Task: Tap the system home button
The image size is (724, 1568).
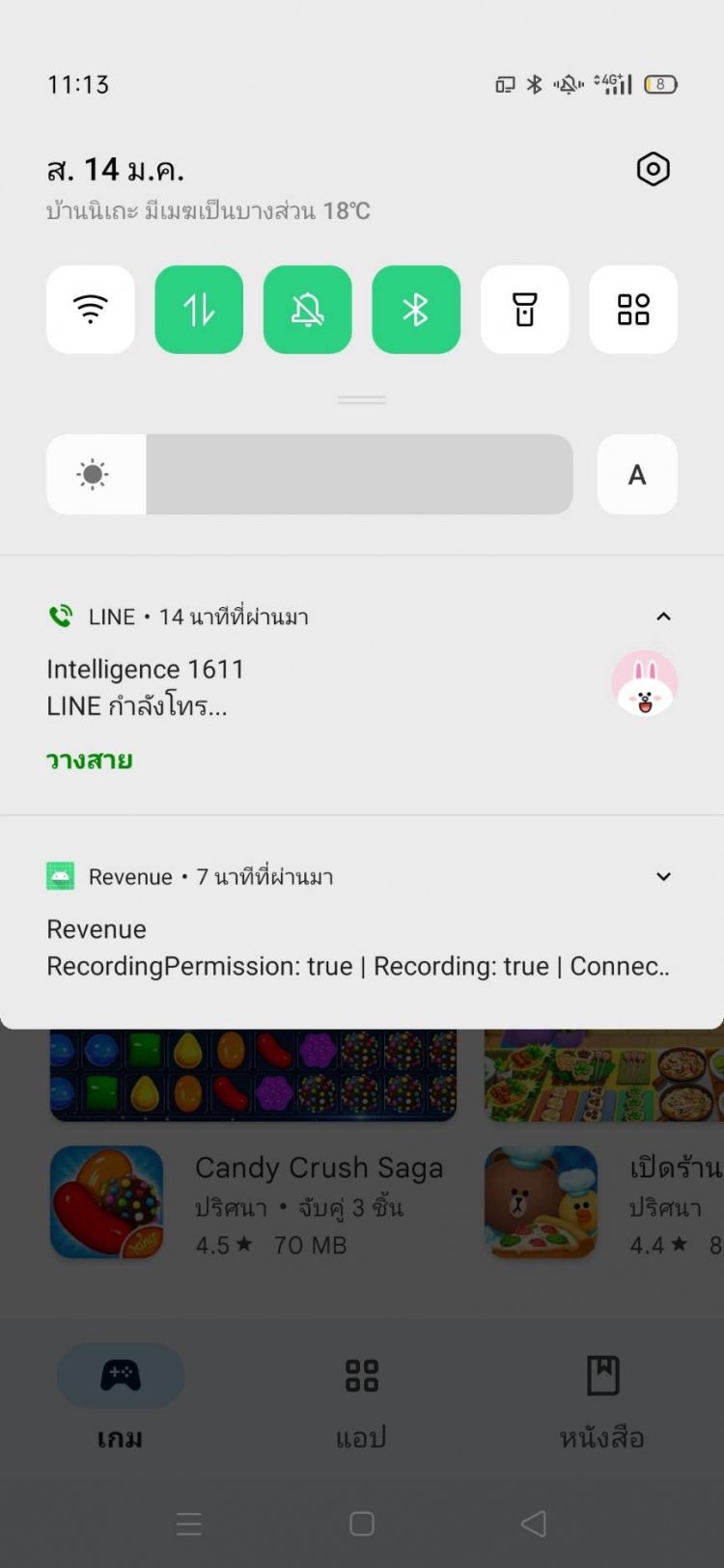Action: 362,1524
